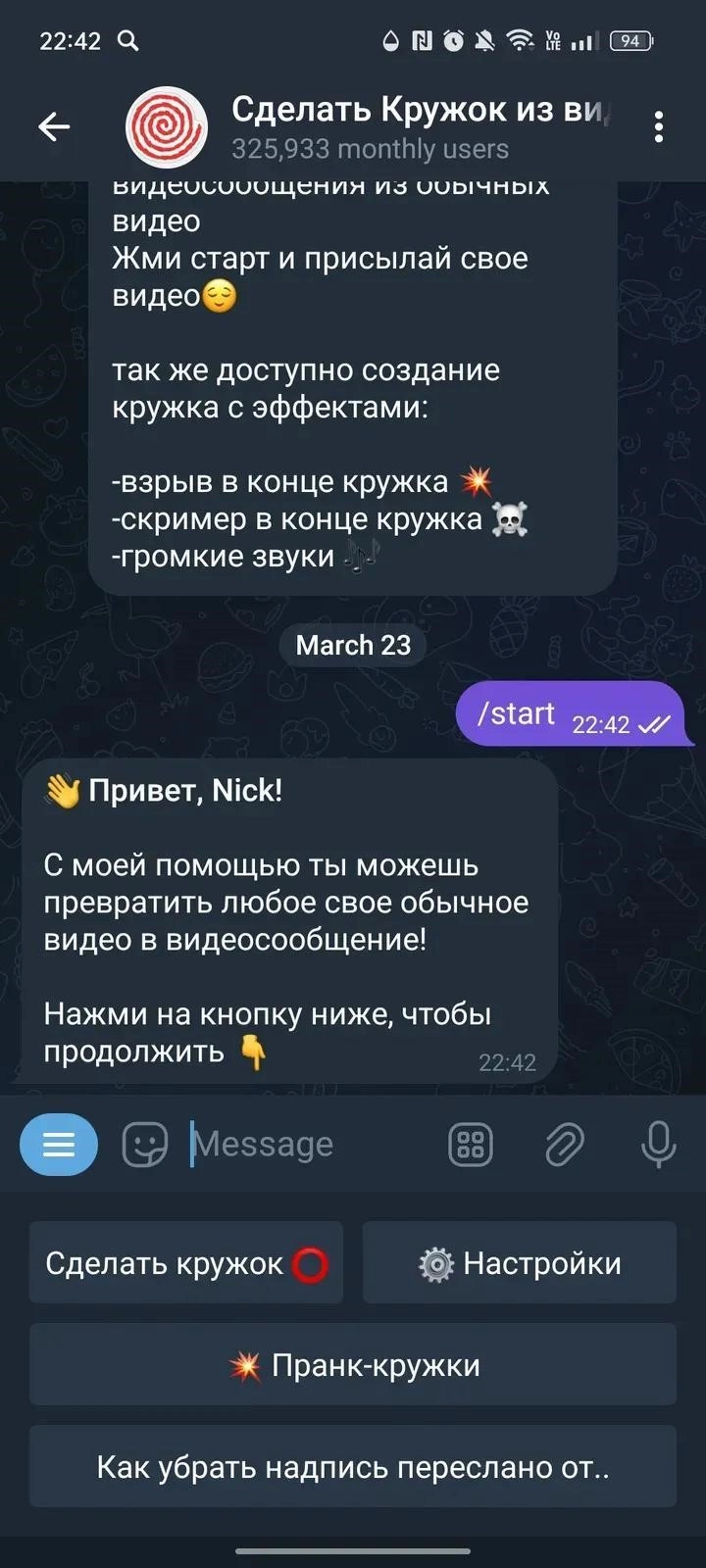Open the three-dot overflow menu
Image resolution: width=706 pixels, height=1568 pixels.
point(658,126)
